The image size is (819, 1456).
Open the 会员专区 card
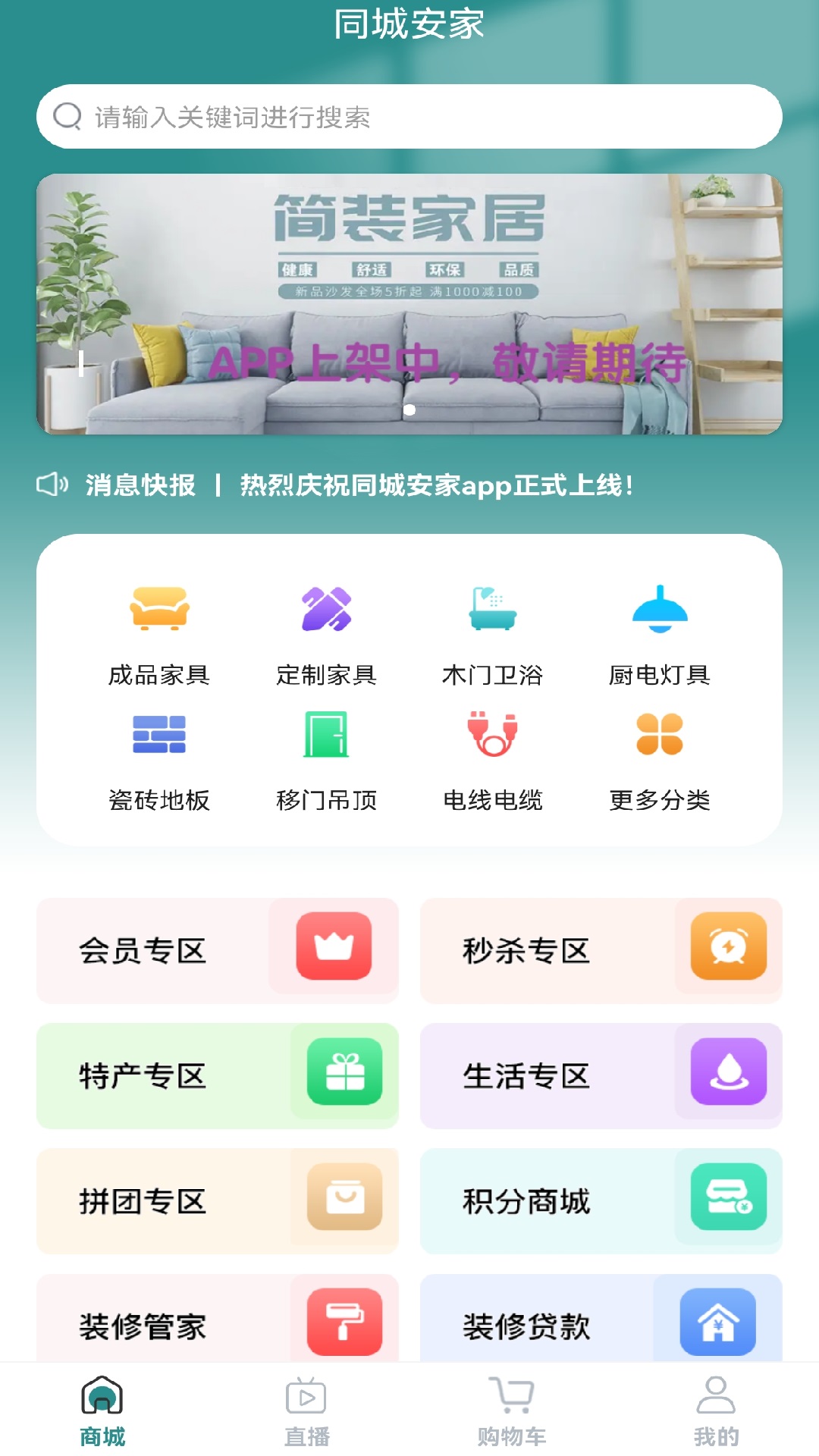218,950
